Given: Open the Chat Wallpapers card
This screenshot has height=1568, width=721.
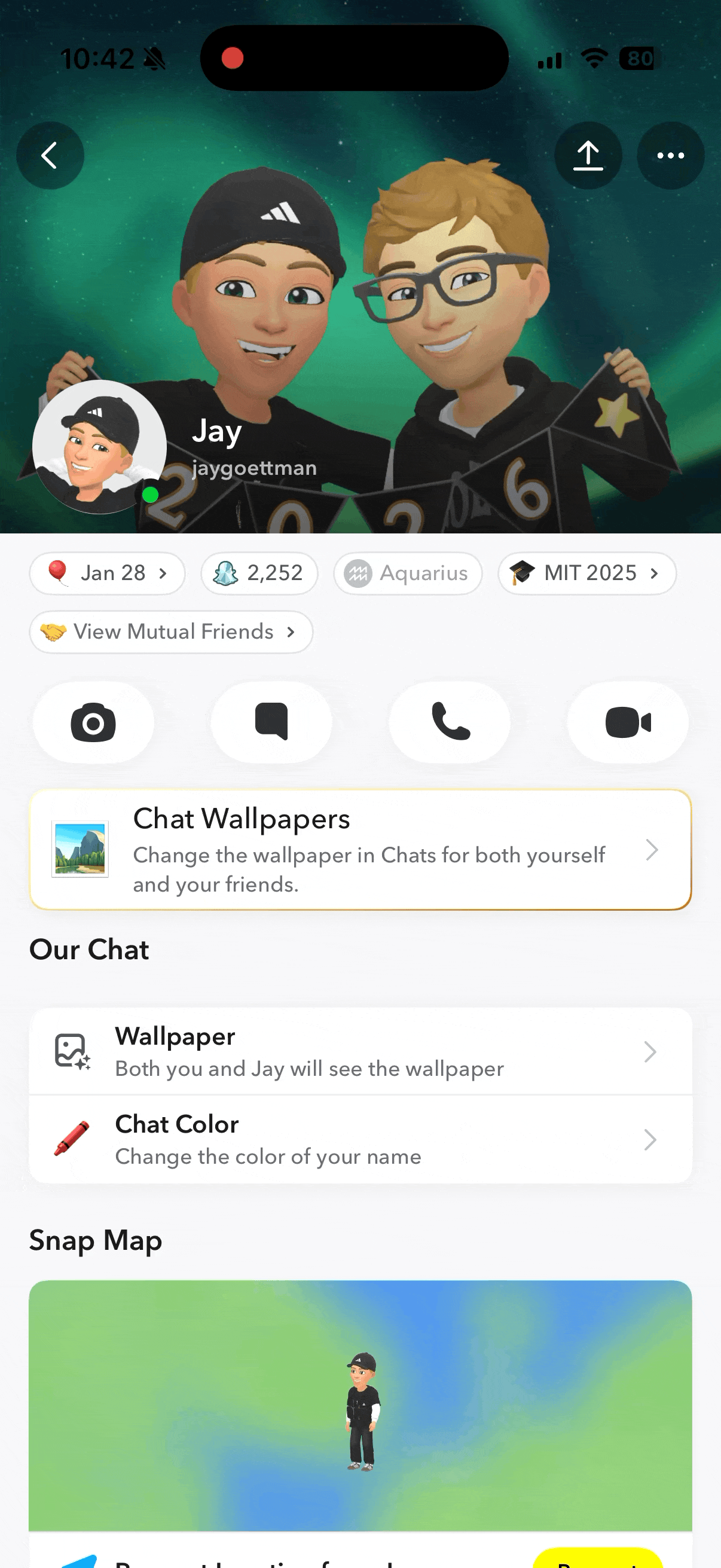Looking at the screenshot, I should 361,850.
